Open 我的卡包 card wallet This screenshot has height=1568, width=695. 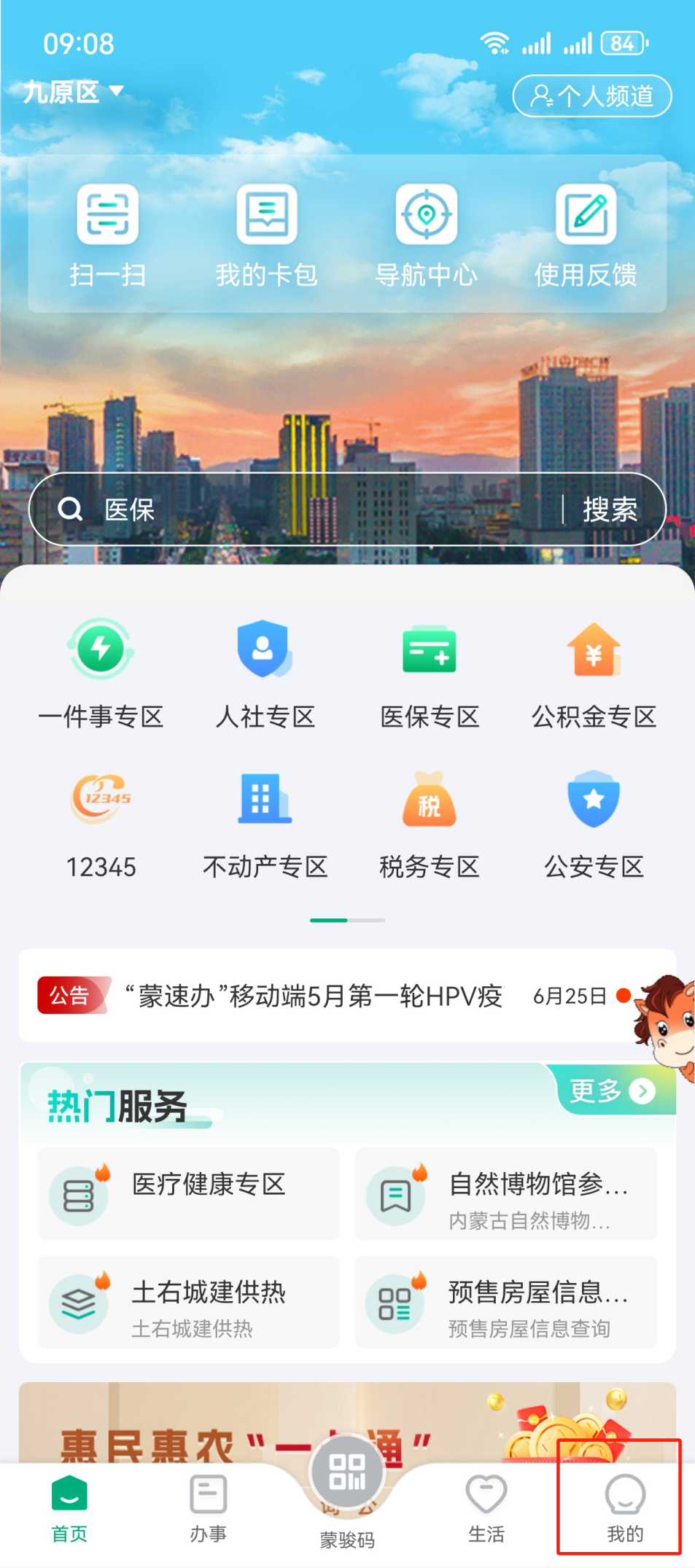[267, 235]
